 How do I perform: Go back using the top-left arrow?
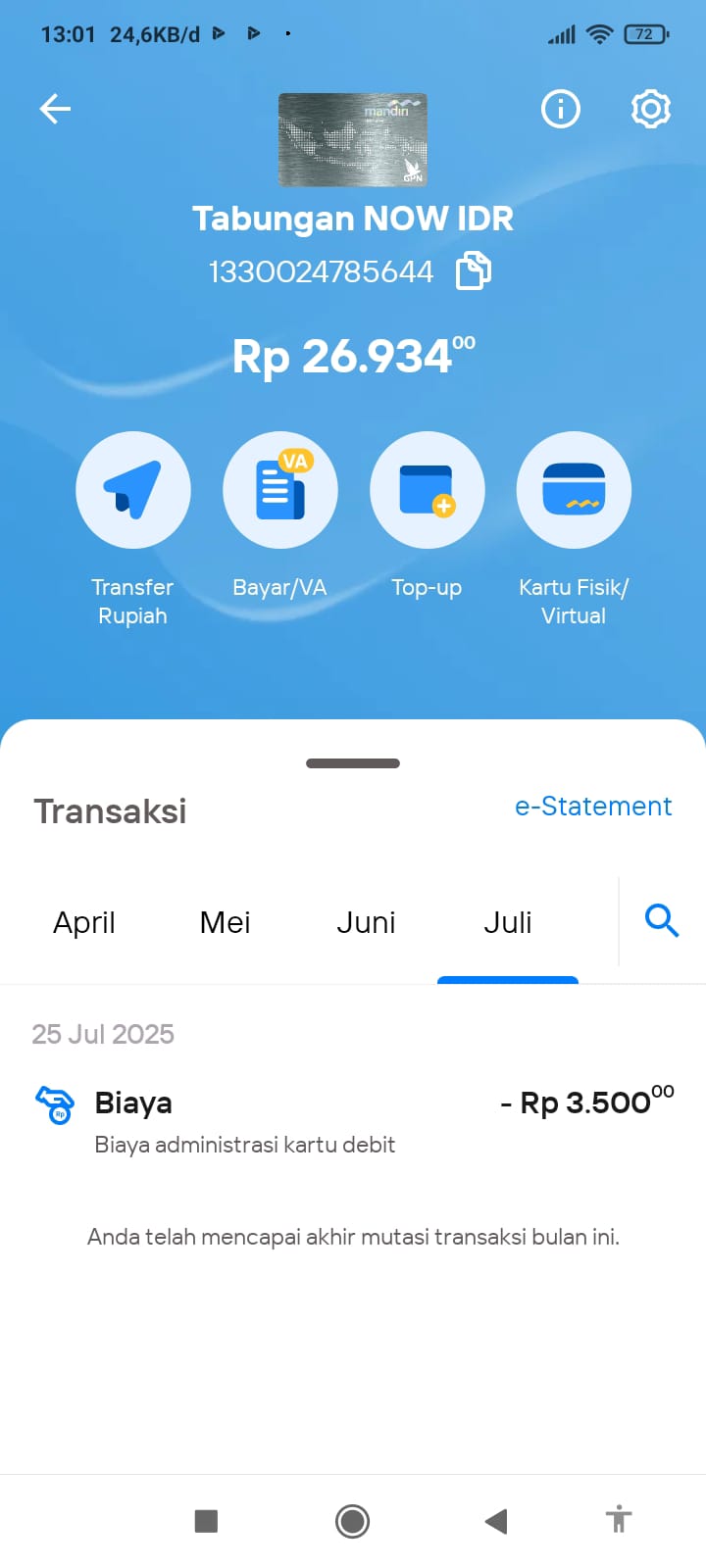pos(55,109)
